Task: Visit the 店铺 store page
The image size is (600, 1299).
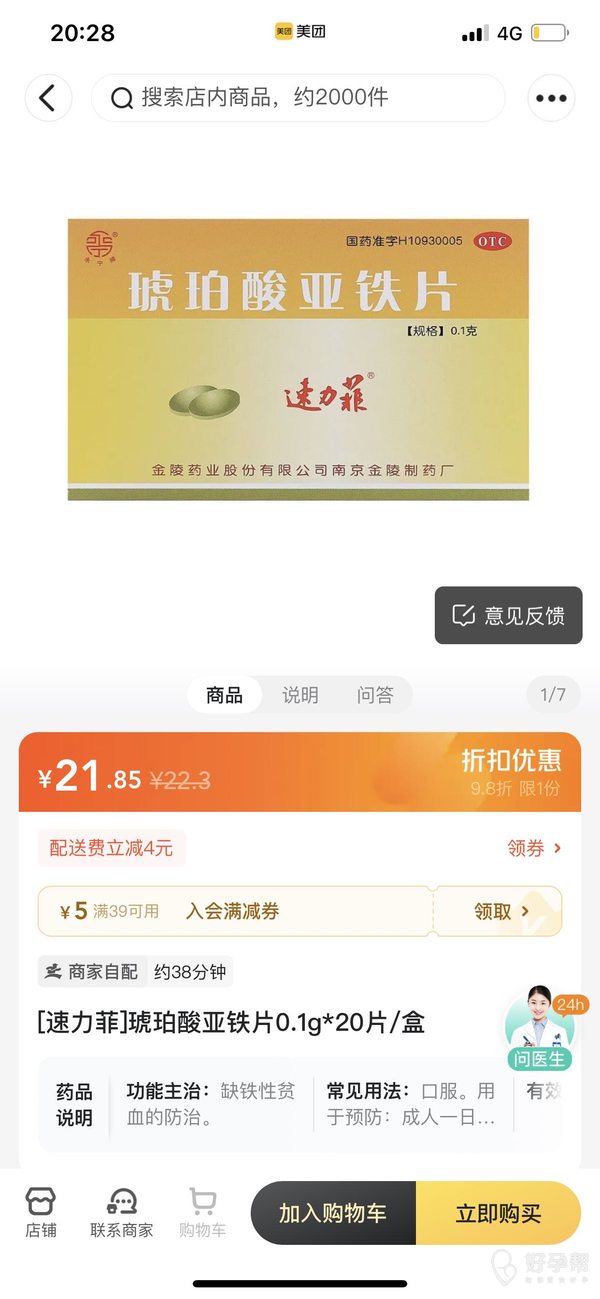Action: [x=41, y=1213]
